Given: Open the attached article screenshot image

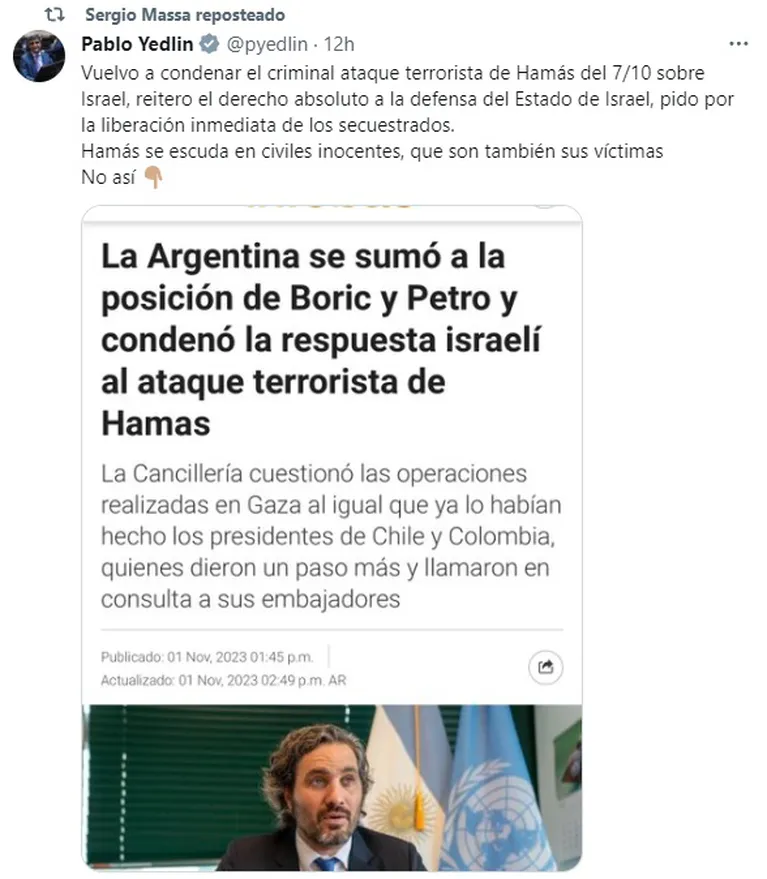Looking at the screenshot, I should 331,537.
